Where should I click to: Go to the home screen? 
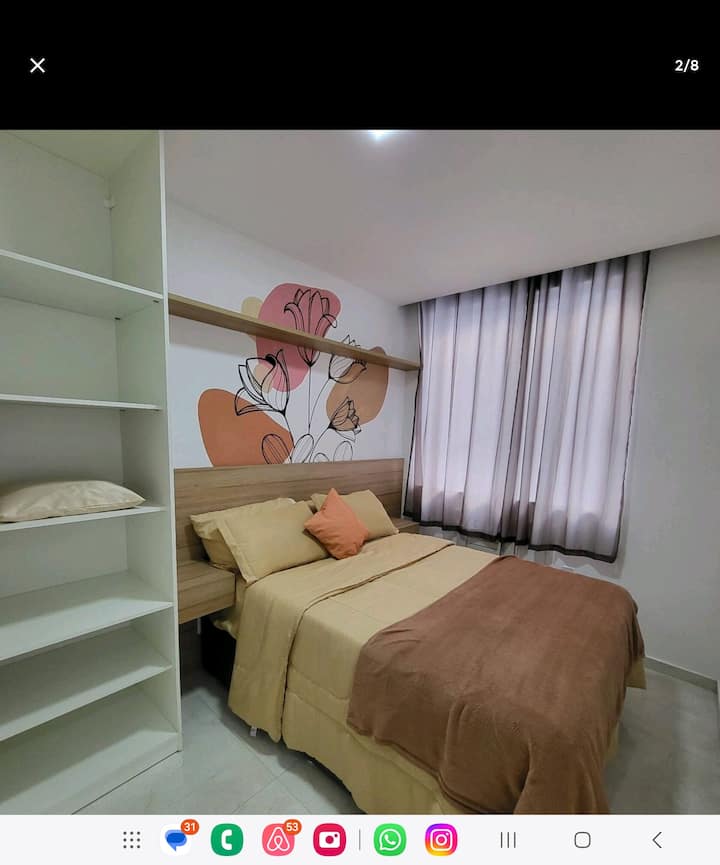[x=582, y=840]
